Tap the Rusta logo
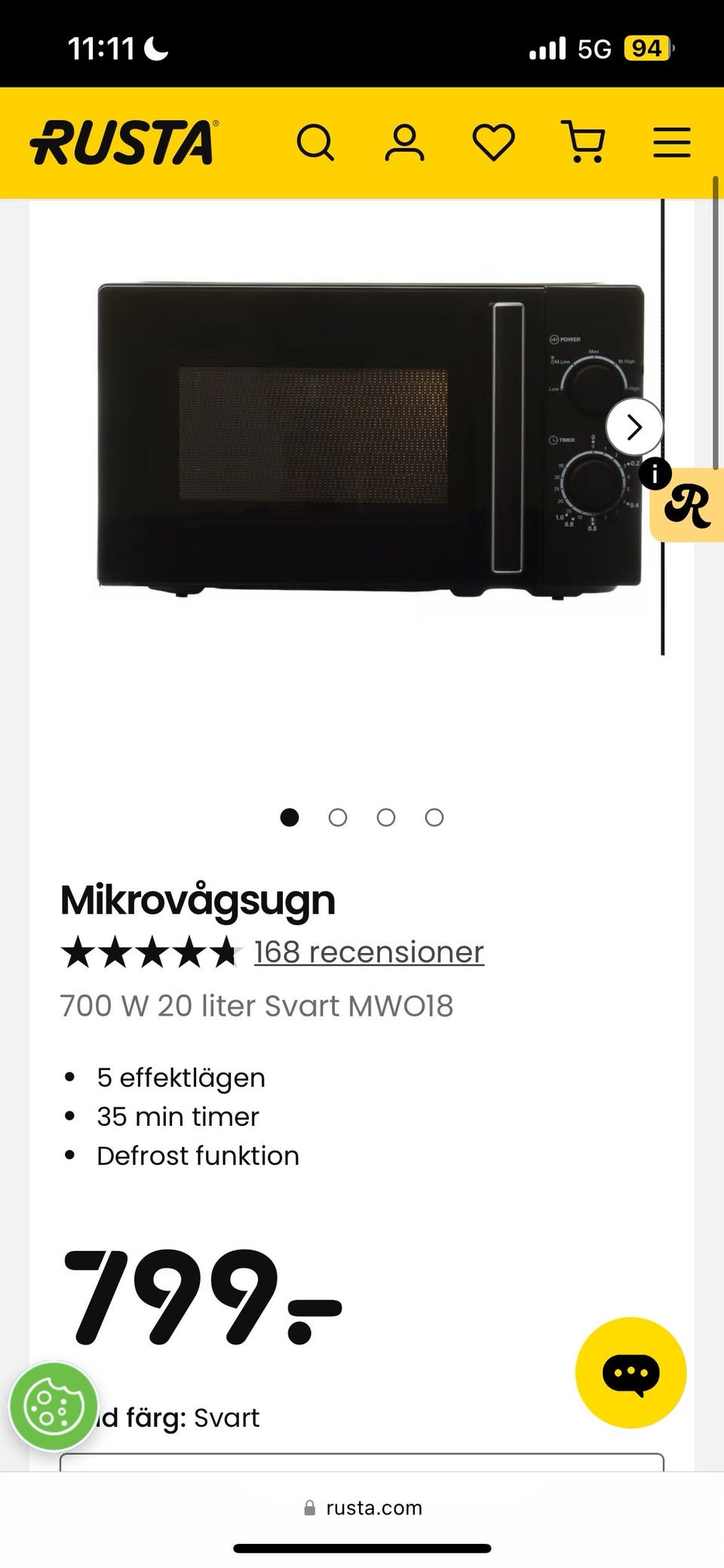724x1568 pixels. click(121, 143)
